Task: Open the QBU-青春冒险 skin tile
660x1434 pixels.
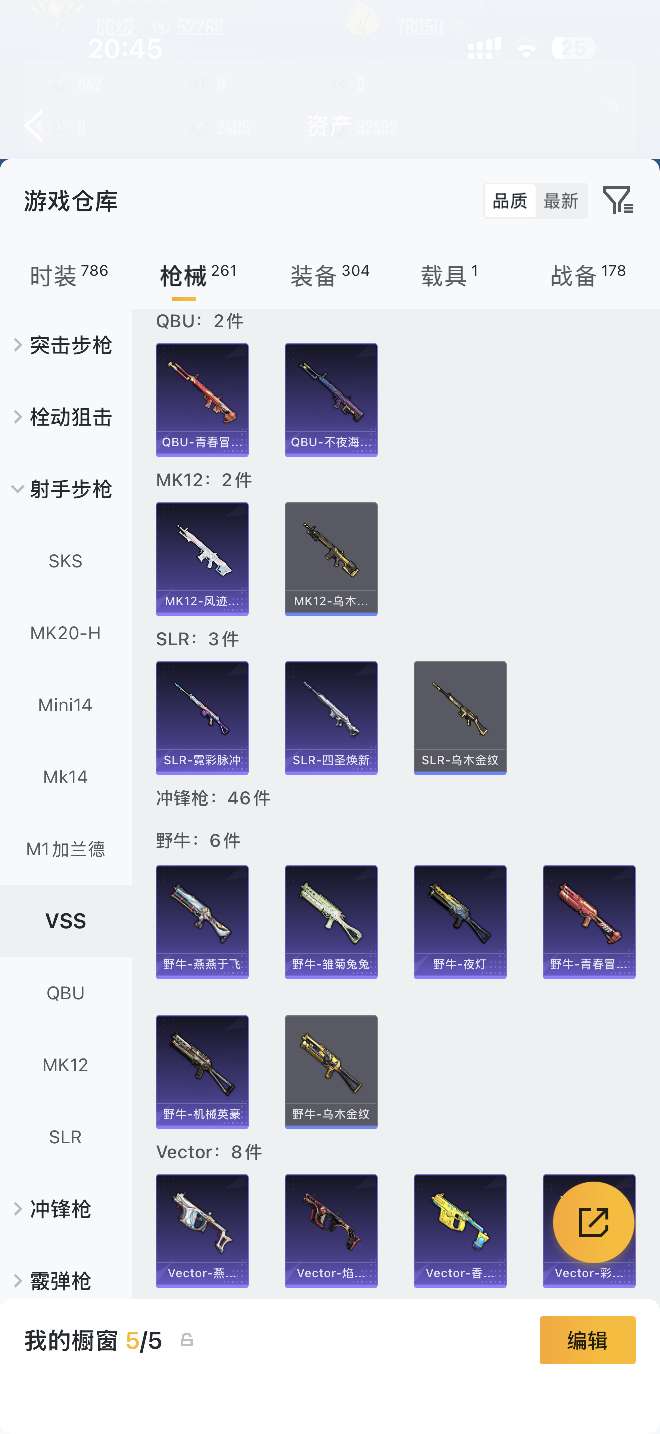Action: [202, 399]
